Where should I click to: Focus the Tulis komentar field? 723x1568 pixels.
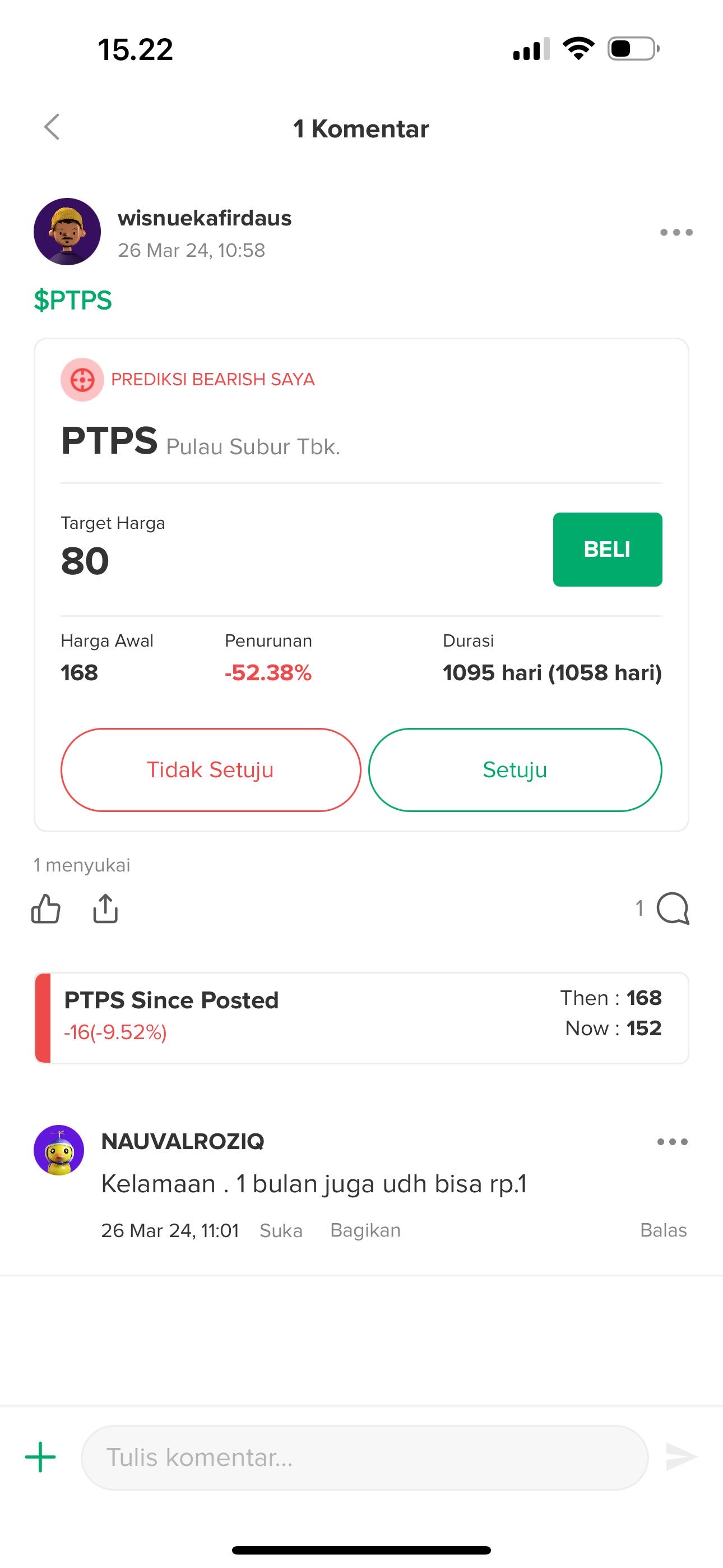pos(364,1457)
